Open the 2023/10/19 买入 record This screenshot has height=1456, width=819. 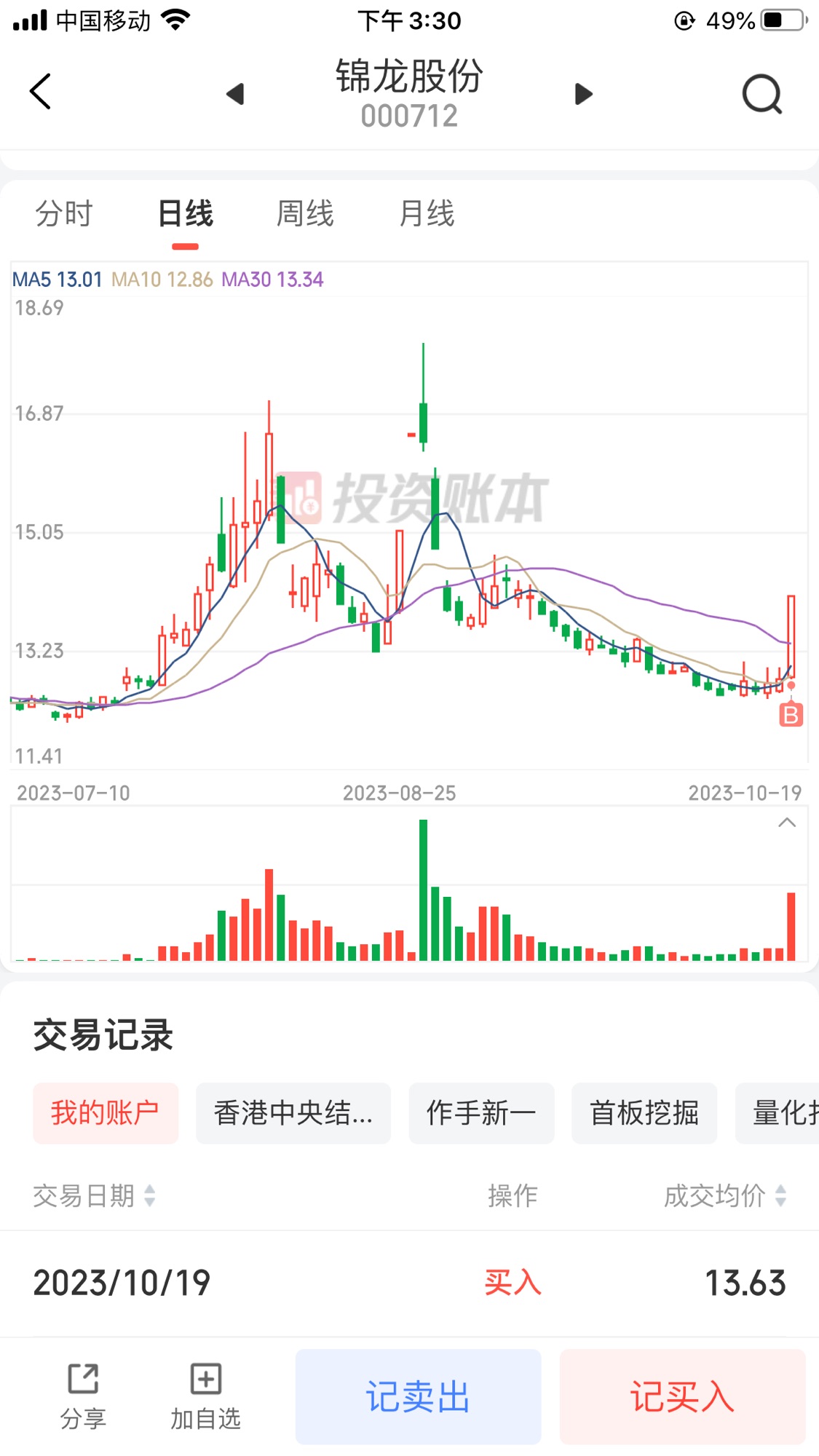[x=409, y=1283]
